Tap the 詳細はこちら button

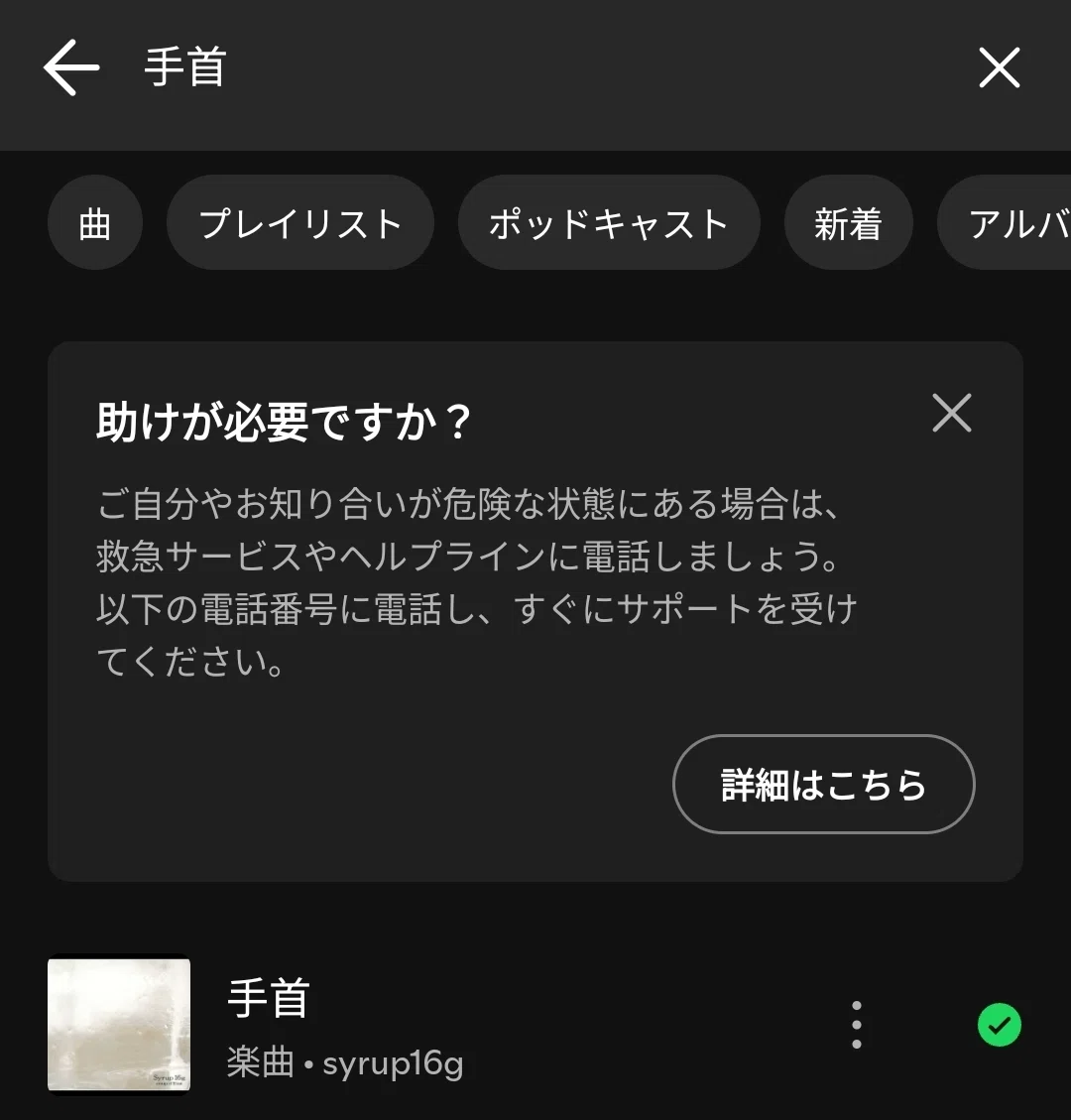(x=824, y=785)
